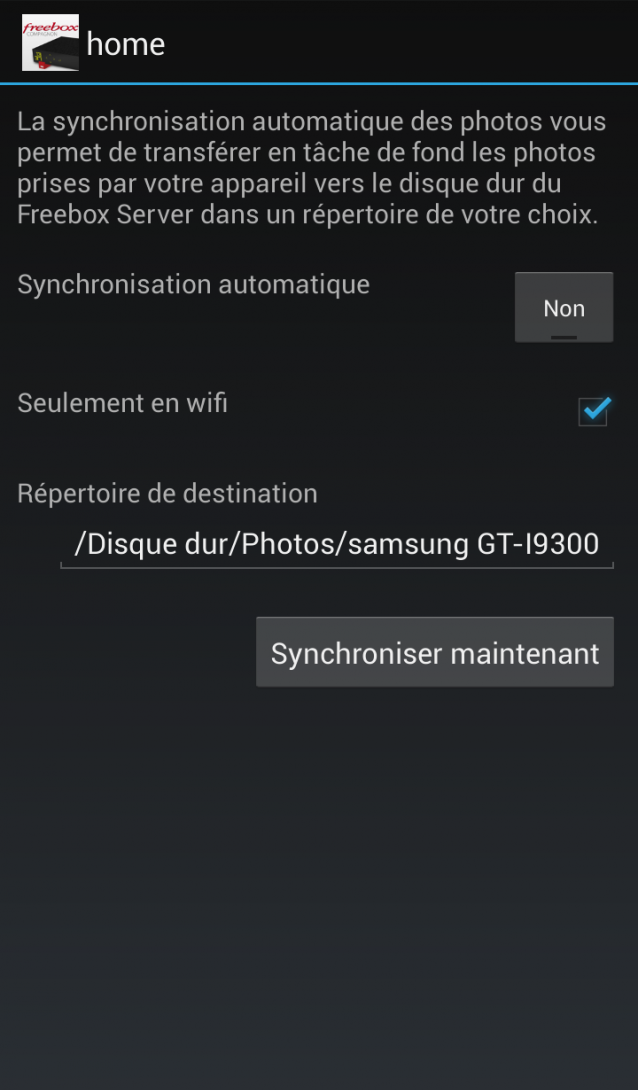This screenshot has height=1090, width=638.
Task: Tap the Freebox home icon in app bar
Action: coord(50,42)
